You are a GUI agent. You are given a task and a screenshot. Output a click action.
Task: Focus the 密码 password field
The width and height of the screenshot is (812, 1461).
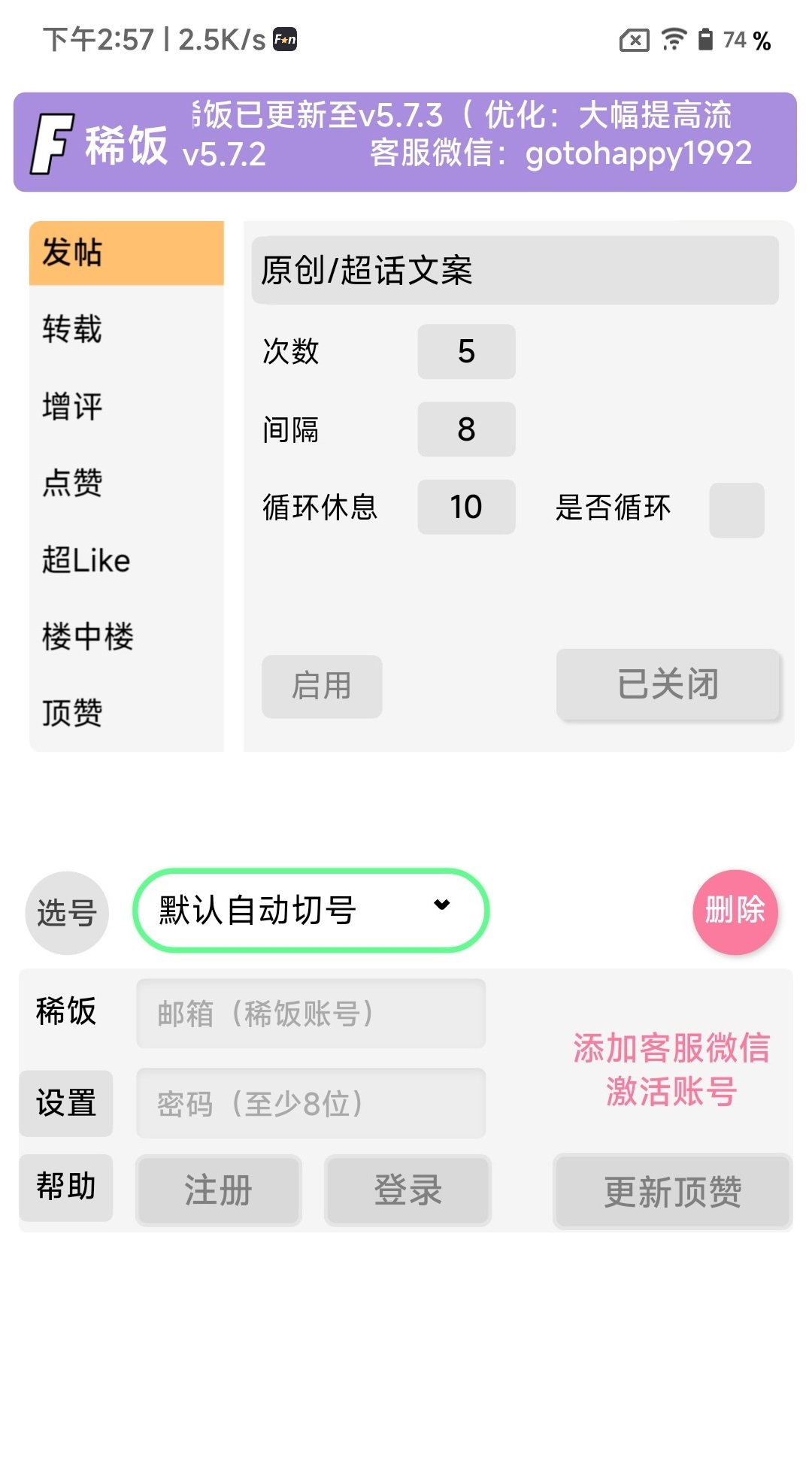(311, 1104)
